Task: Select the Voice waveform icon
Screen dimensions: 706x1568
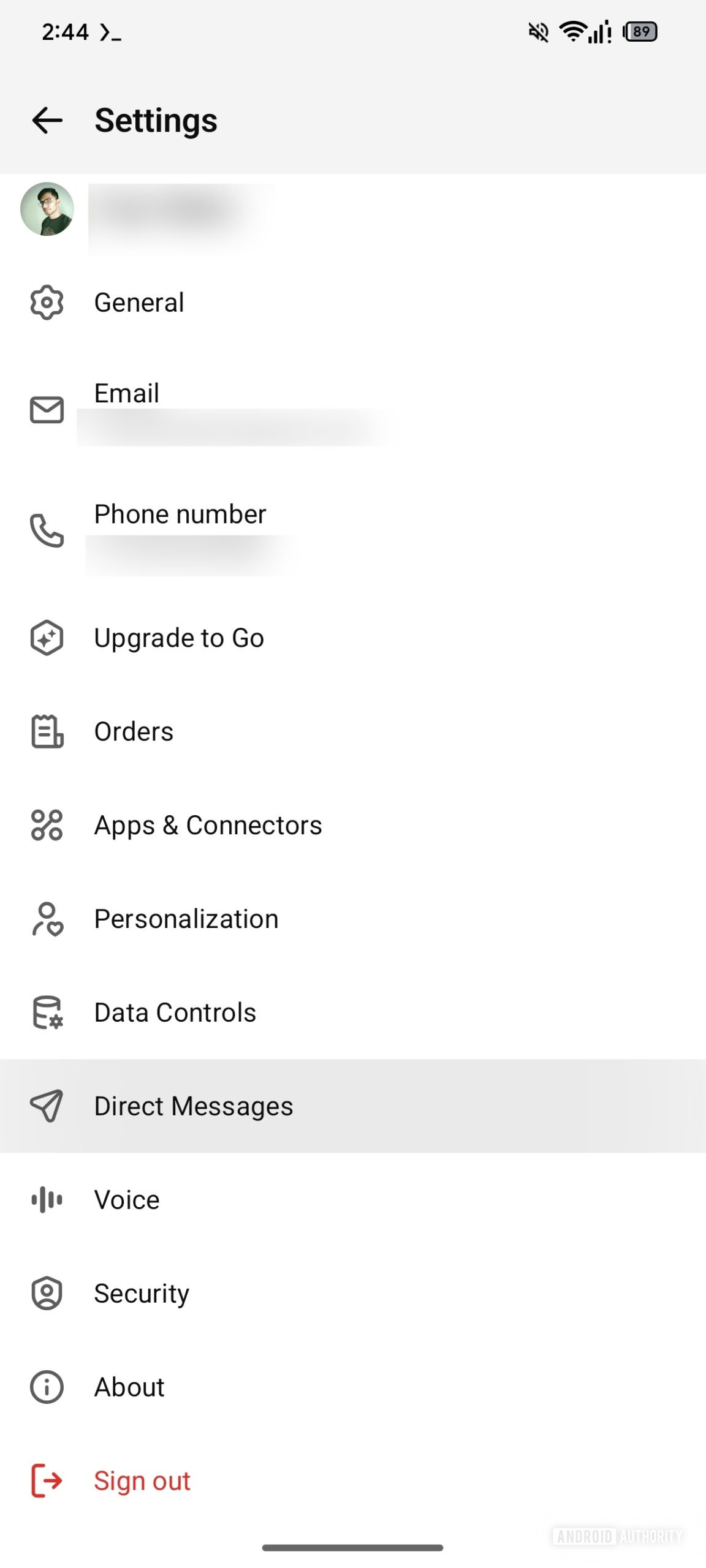Action: (x=46, y=1199)
